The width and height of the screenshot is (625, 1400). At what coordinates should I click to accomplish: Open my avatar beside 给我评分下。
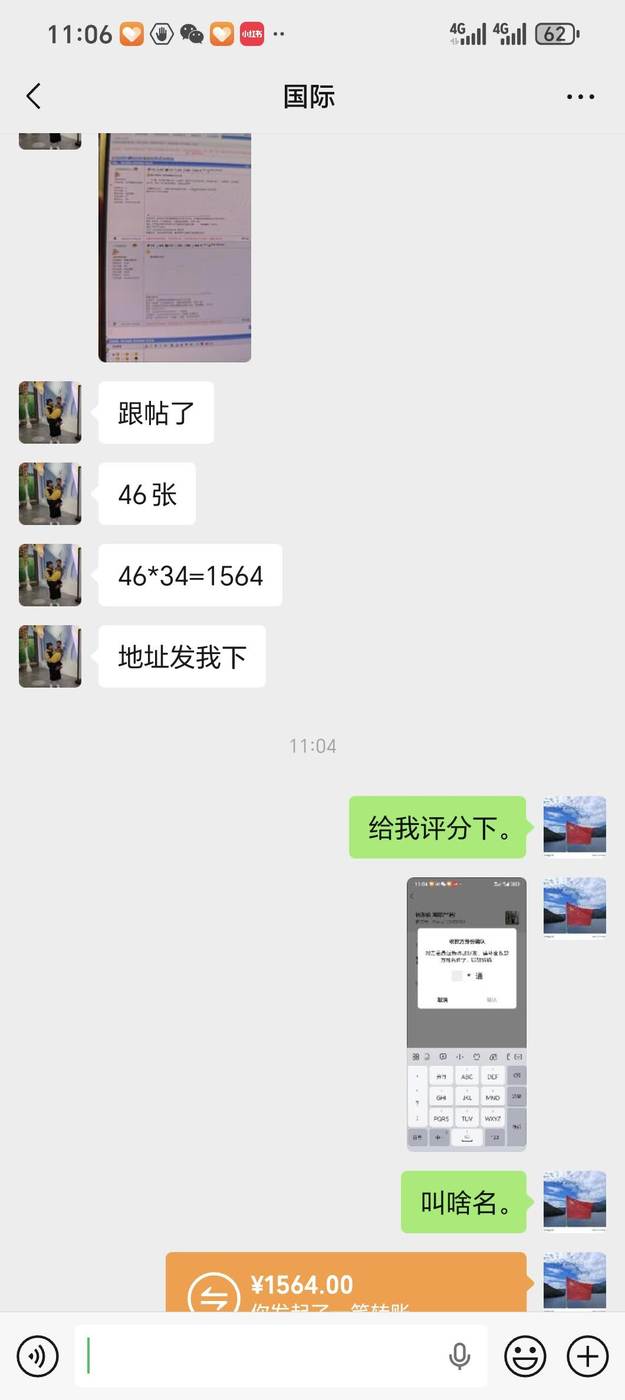tap(574, 827)
